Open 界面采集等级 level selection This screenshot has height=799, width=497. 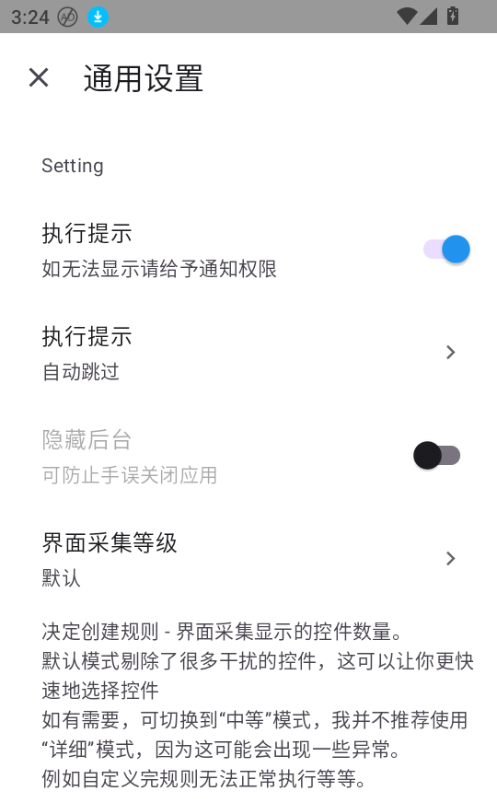click(x=248, y=558)
